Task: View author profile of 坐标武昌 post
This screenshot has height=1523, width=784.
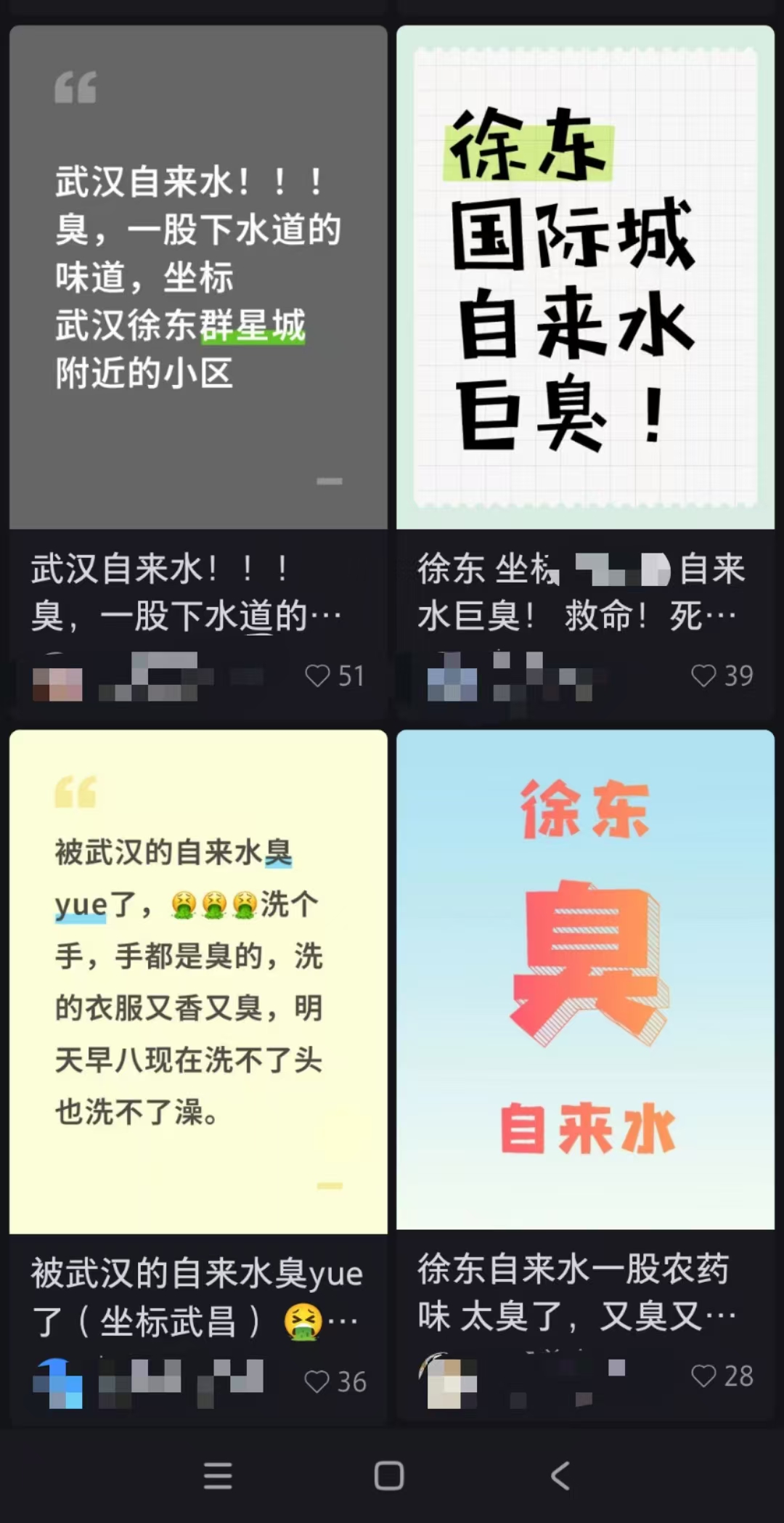Action: [57, 1385]
